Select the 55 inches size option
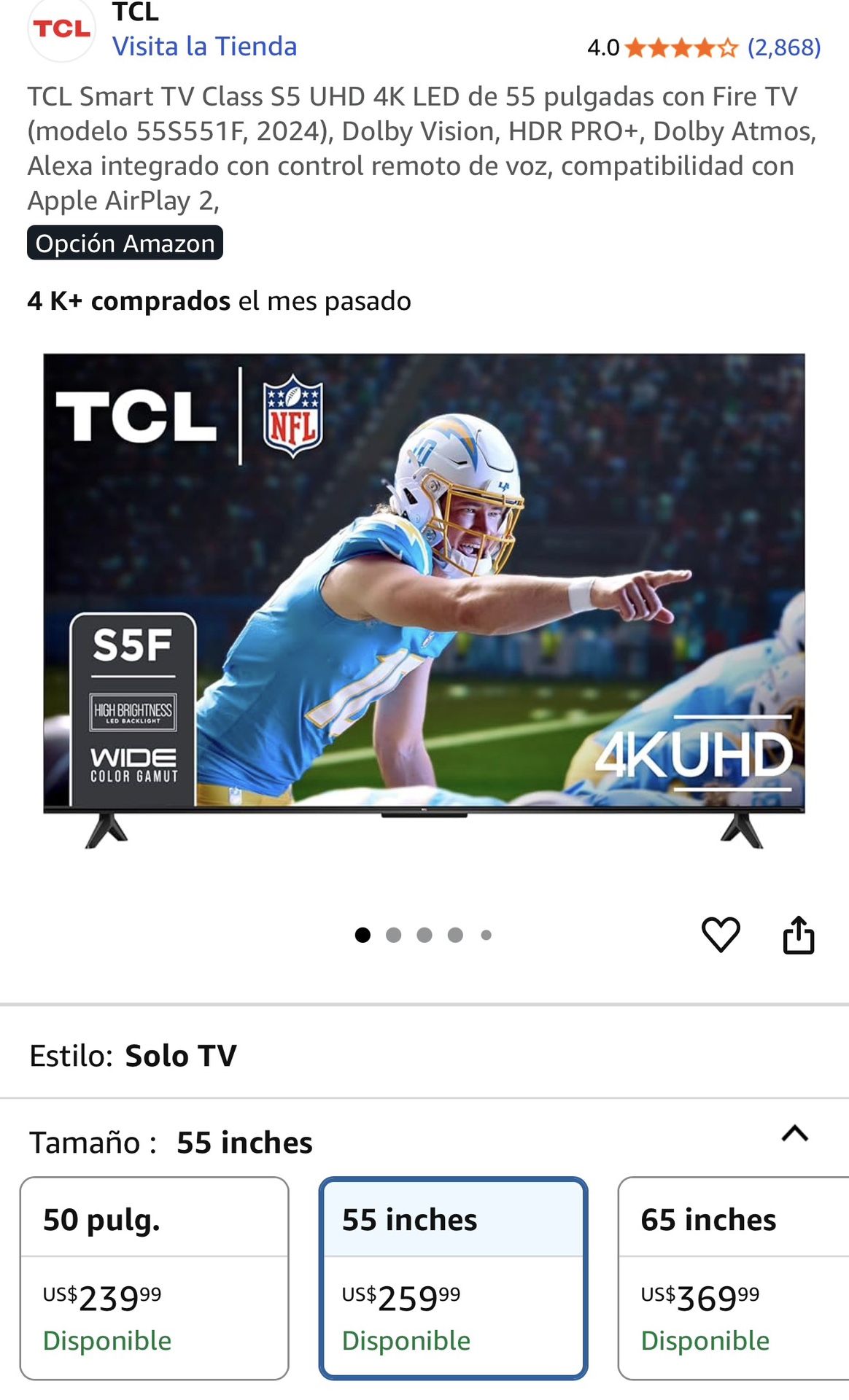 [452, 1281]
